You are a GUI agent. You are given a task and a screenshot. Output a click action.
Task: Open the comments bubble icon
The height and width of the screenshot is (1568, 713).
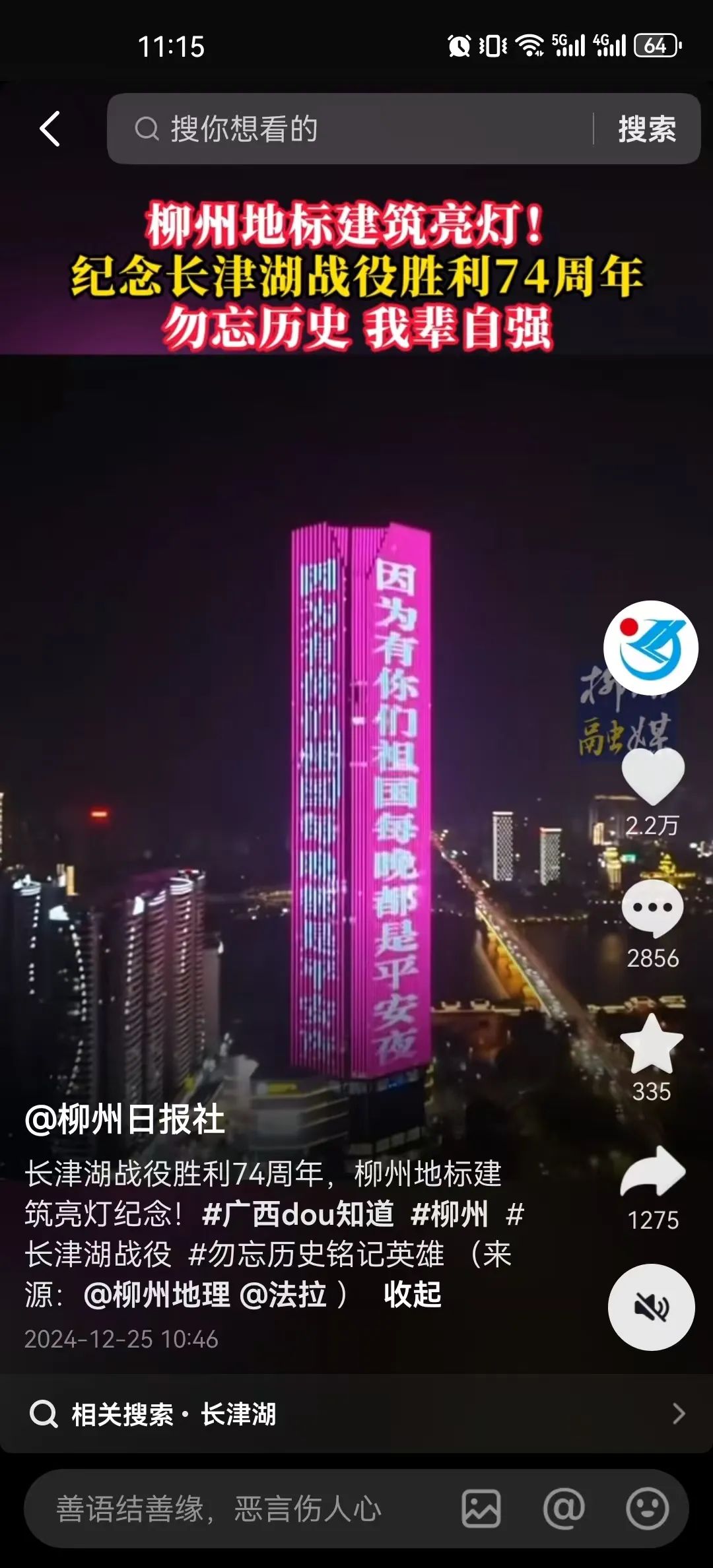point(652,909)
